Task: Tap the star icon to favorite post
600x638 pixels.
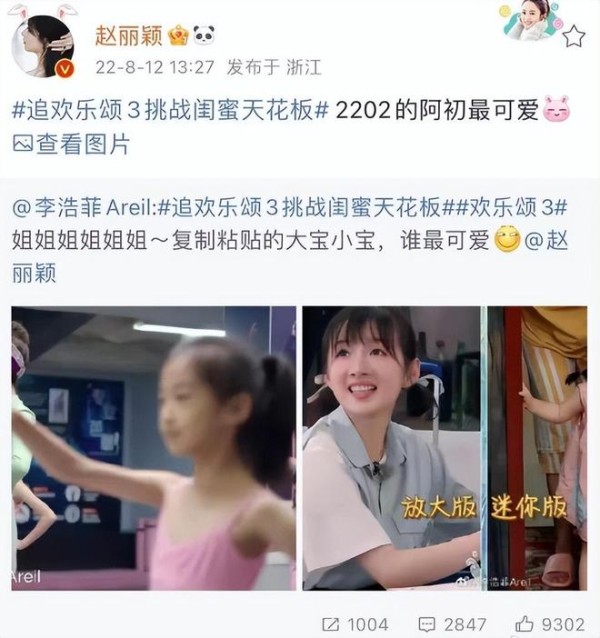Action: pos(574,37)
